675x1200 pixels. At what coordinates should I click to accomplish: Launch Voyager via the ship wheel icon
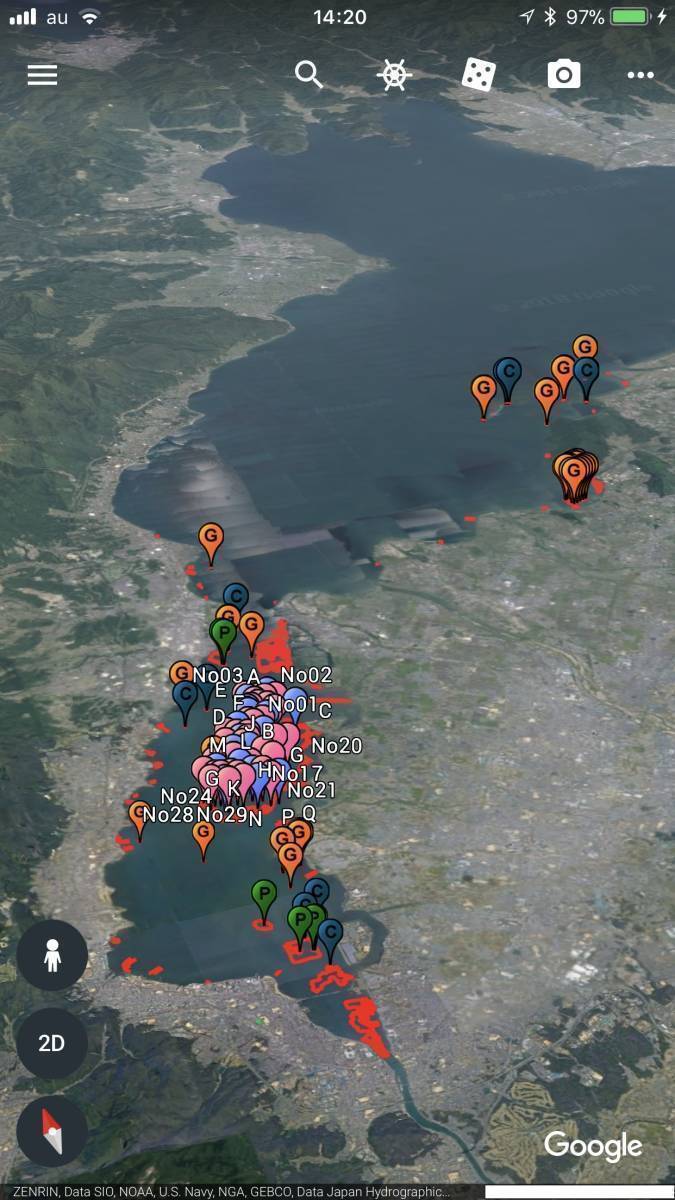click(x=394, y=75)
